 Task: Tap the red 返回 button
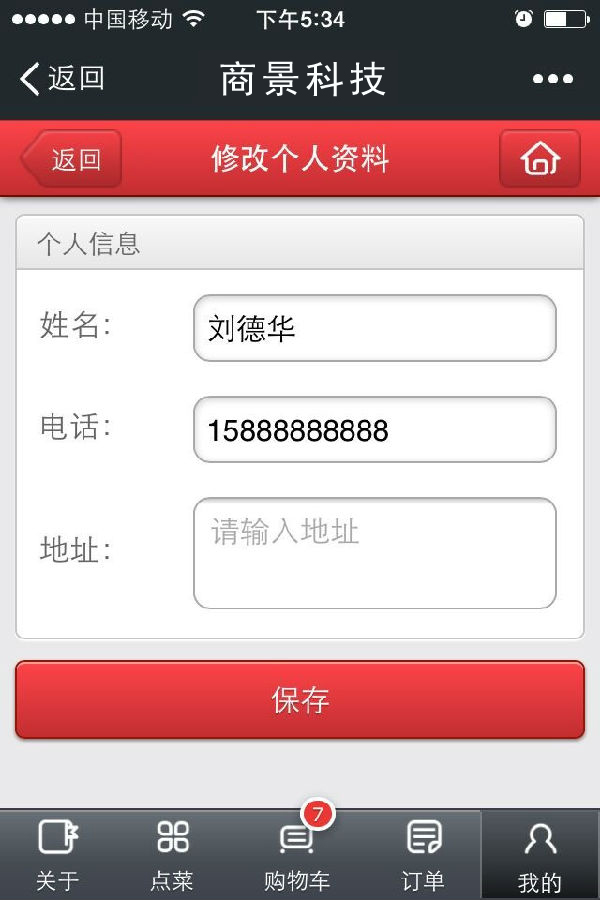pos(72,159)
